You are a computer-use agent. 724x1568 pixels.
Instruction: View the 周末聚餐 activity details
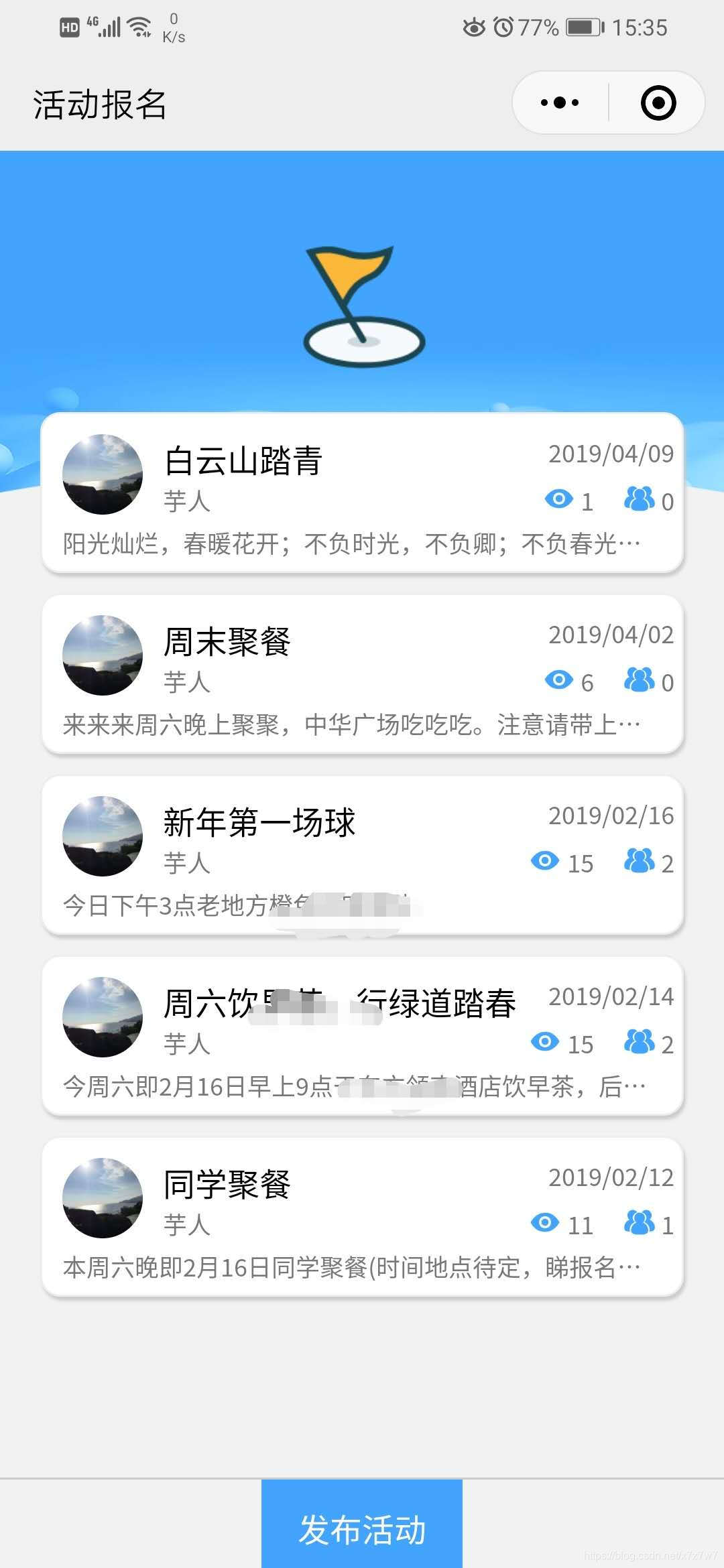362,674
